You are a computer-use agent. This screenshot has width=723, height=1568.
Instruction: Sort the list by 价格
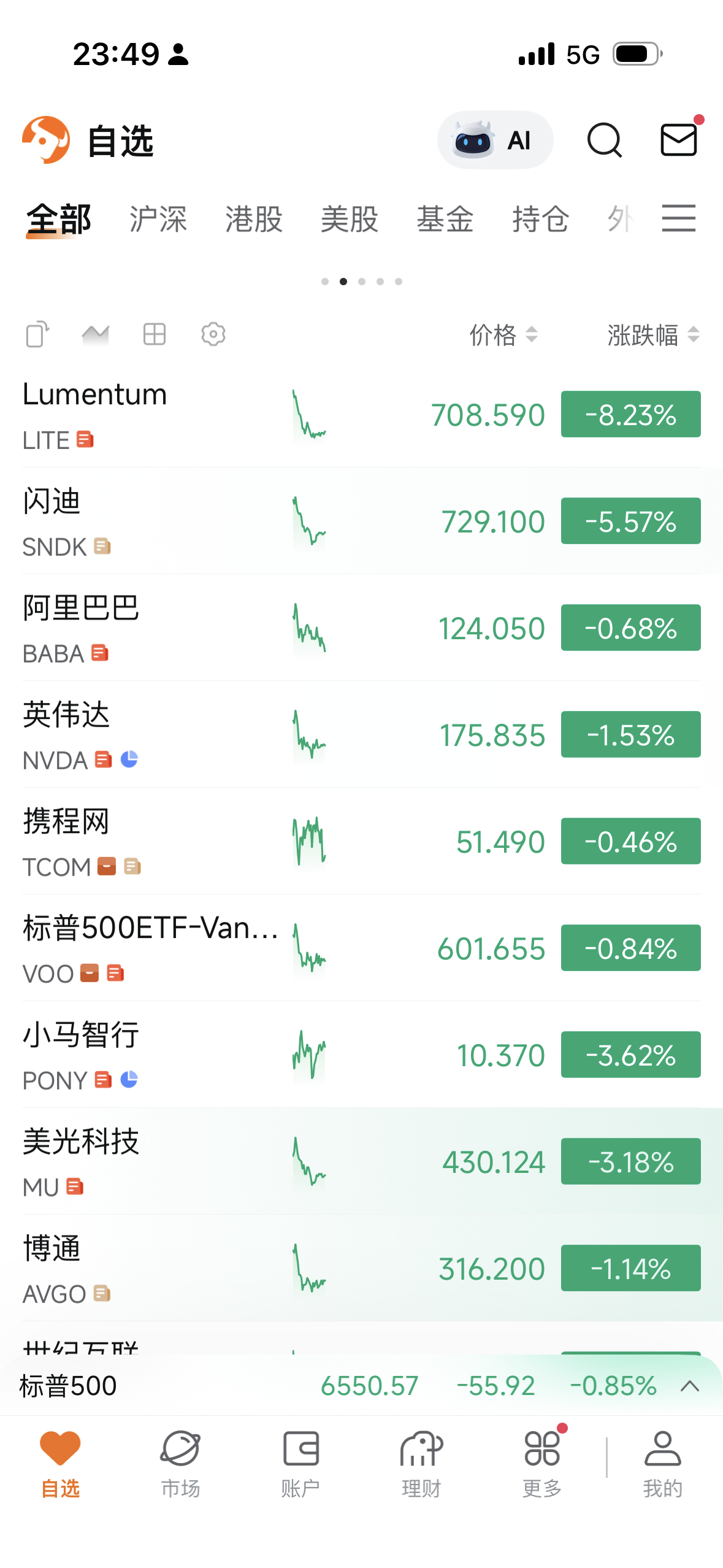click(503, 335)
